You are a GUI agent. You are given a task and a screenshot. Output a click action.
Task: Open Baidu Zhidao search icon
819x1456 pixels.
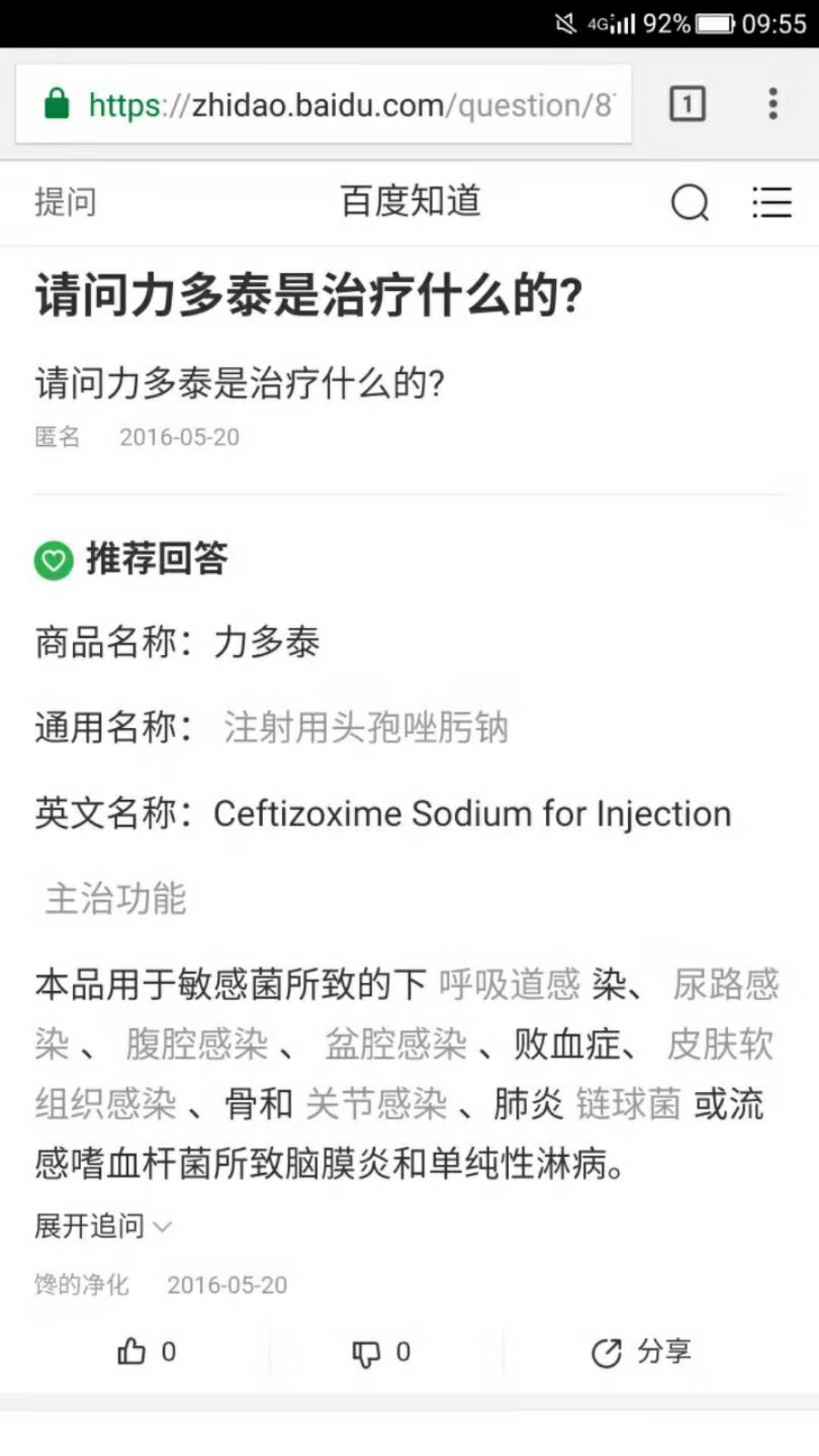click(689, 202)
